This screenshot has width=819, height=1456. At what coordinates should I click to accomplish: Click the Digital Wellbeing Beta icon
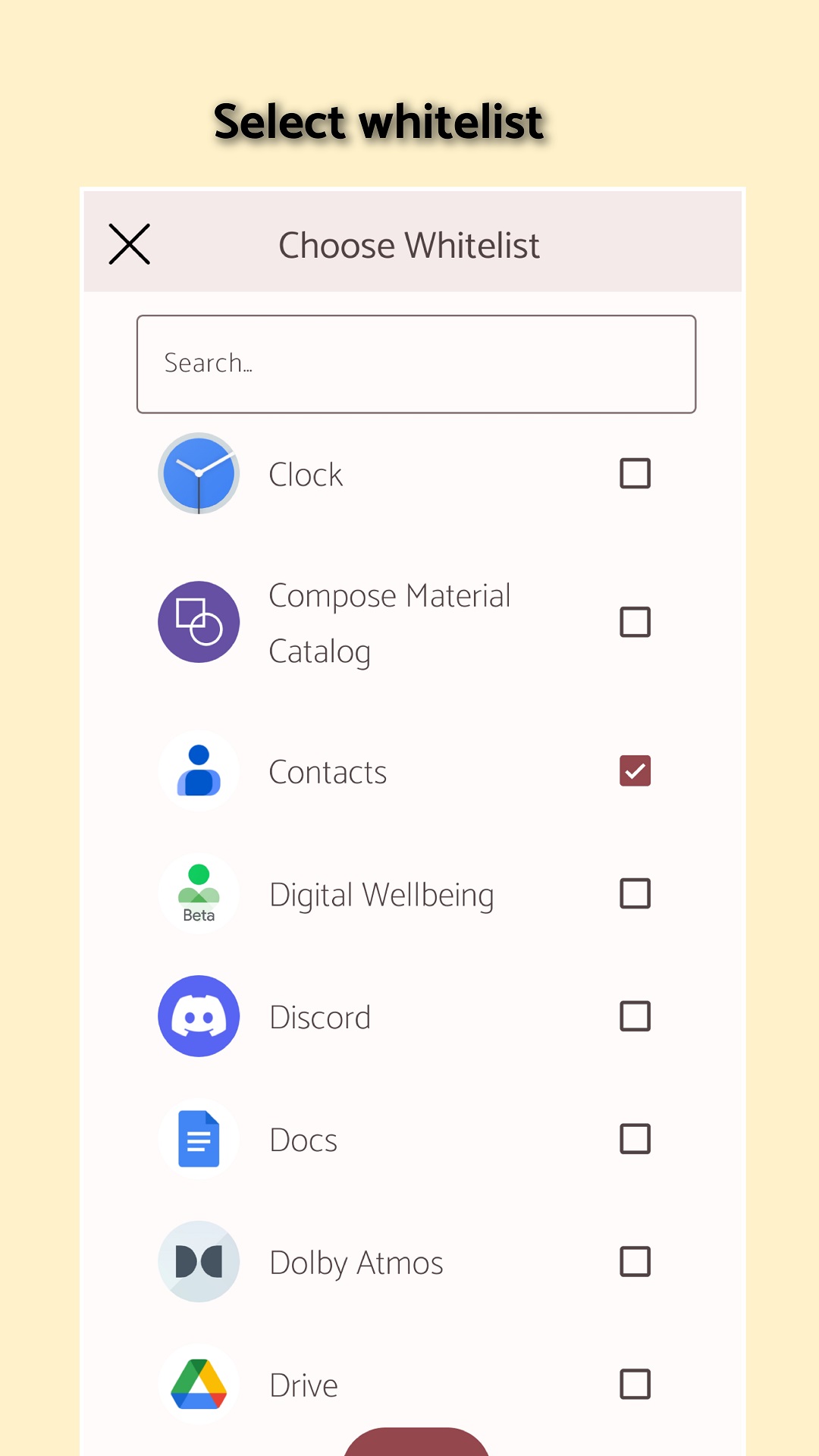[x=199, y=893]
